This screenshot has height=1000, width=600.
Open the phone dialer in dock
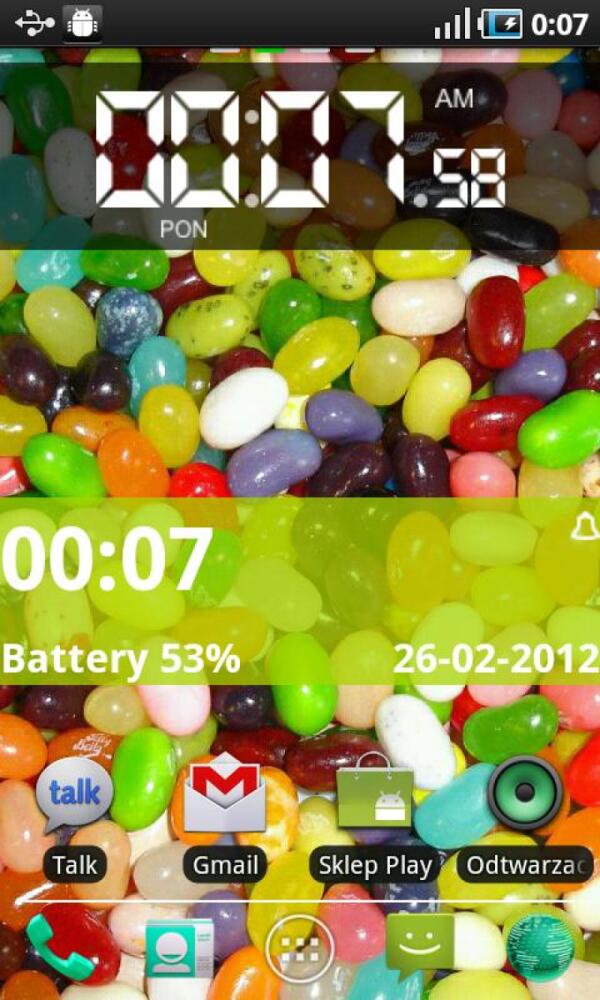(x=60, y=947)
